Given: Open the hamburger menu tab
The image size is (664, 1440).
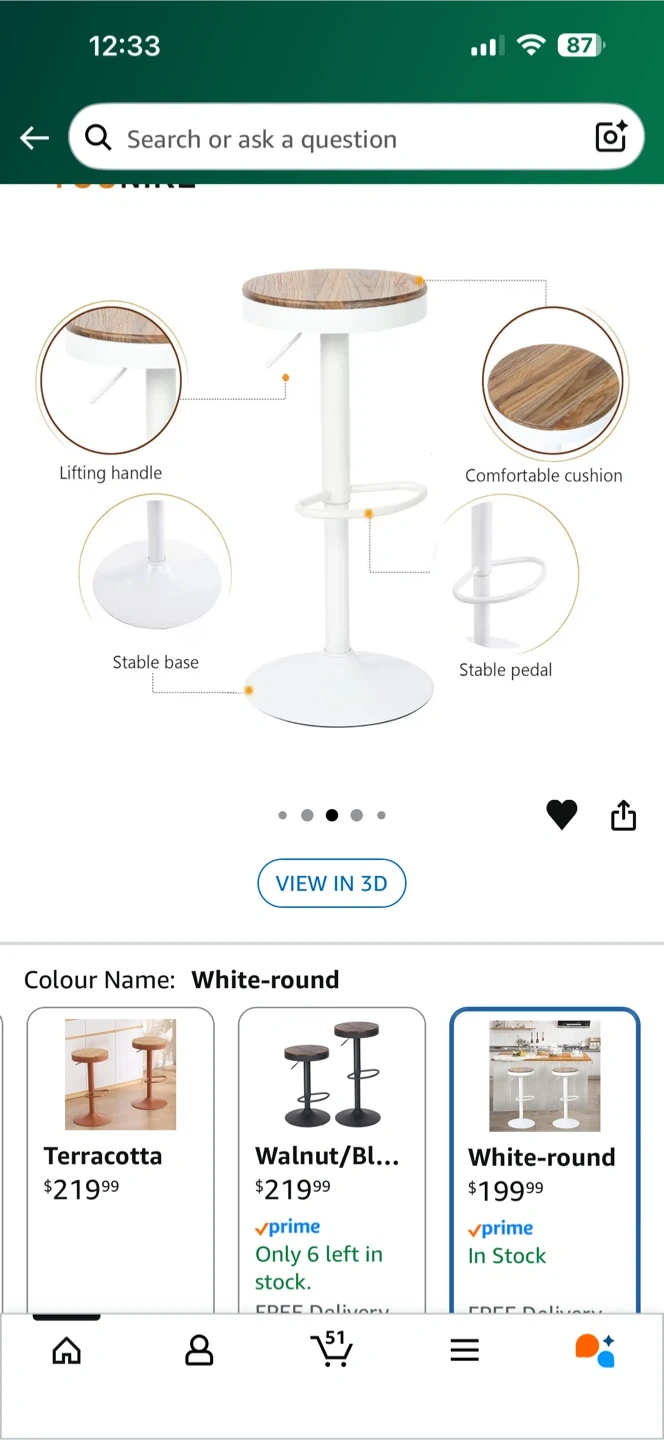Looking at the screenshot, I should 464,1351.
